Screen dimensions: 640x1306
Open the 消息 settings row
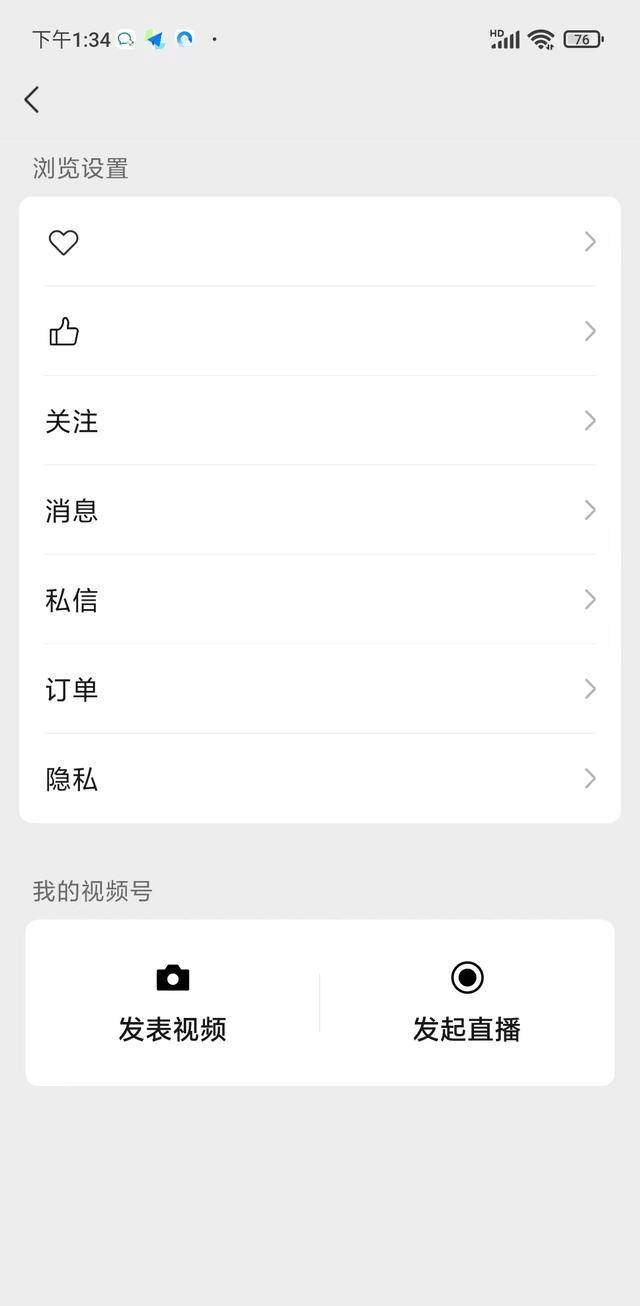[320, 510]
